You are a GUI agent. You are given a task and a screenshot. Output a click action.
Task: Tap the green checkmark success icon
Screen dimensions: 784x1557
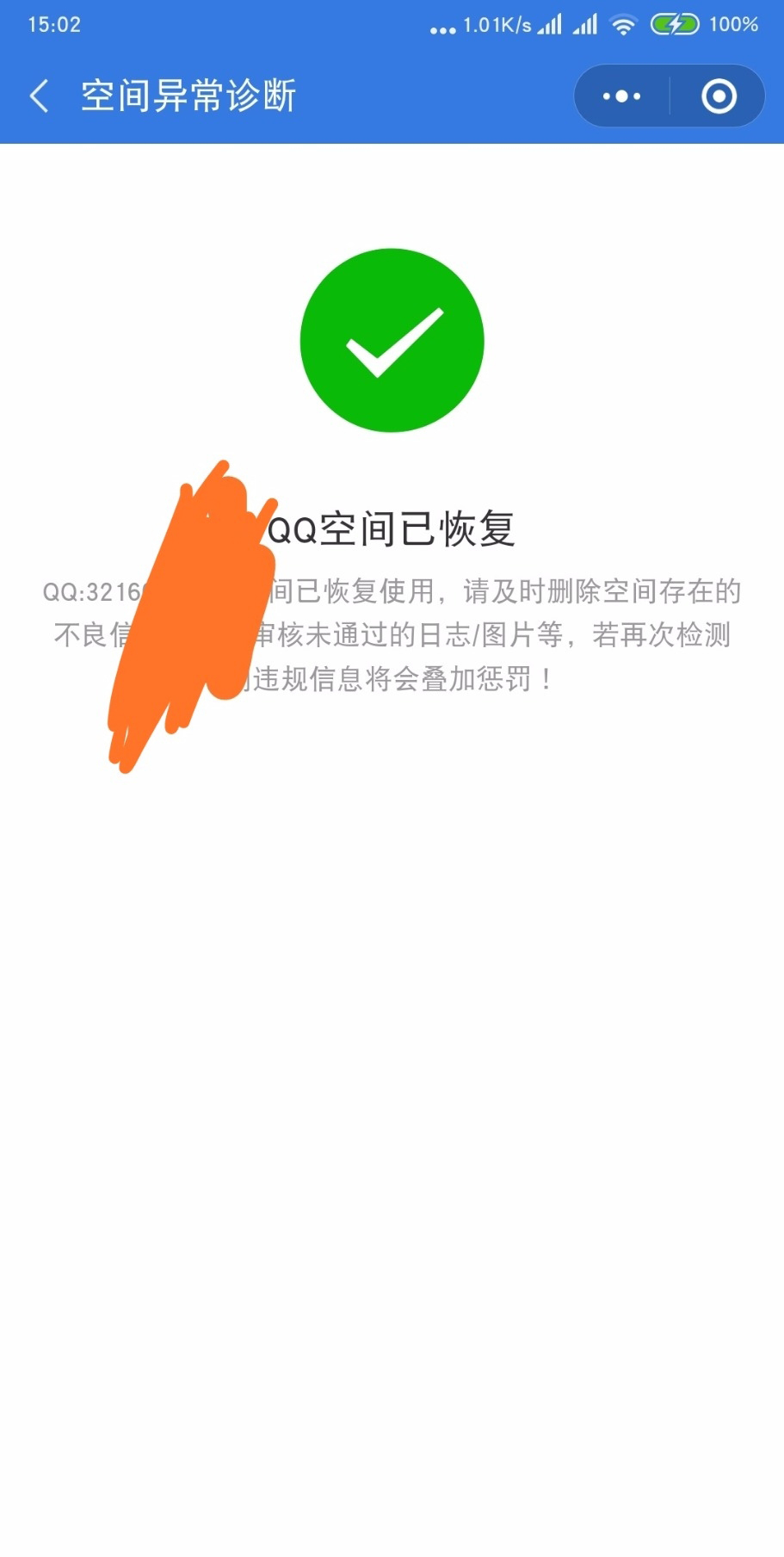click(392, 340)
